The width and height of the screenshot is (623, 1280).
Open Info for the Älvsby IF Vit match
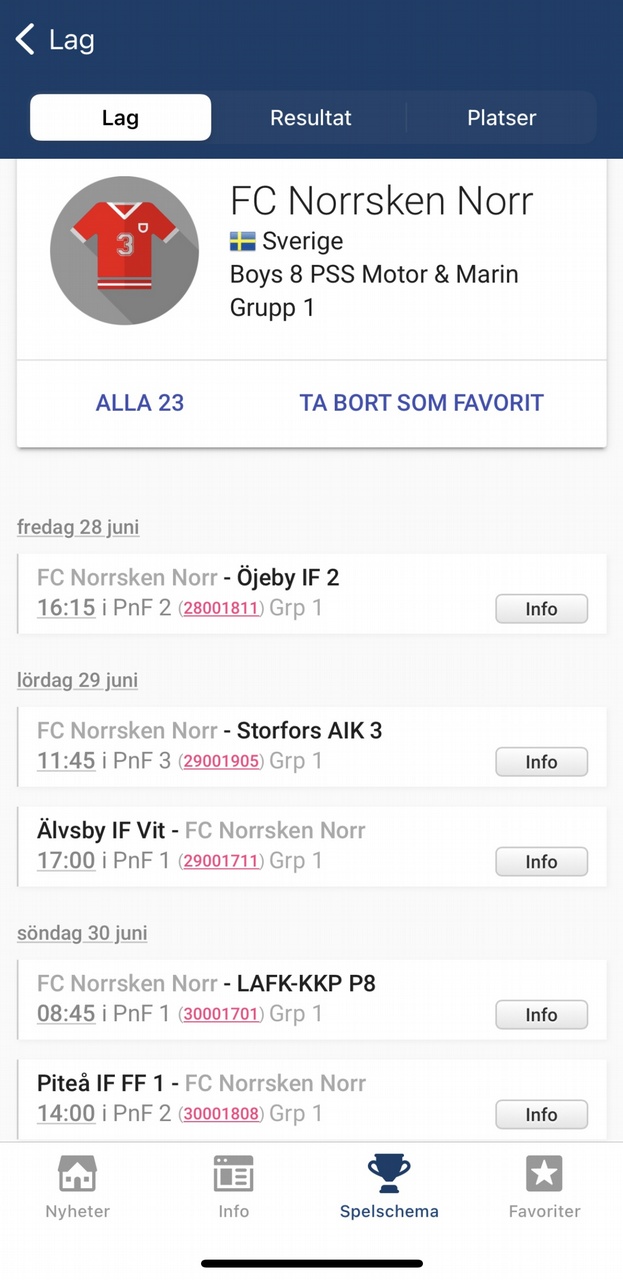541,862
